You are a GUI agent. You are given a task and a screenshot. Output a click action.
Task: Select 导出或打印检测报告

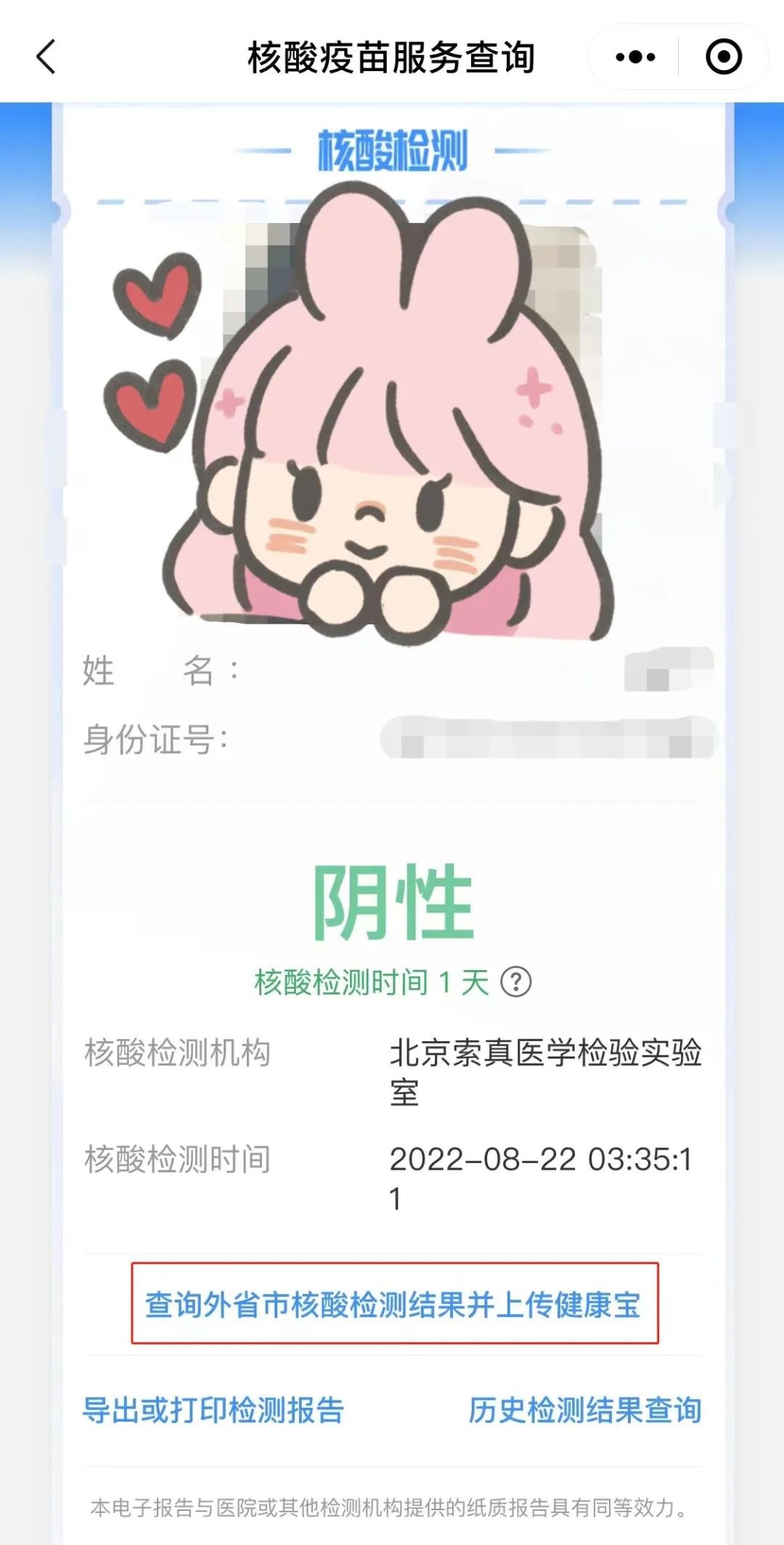pyautogui.click(x=213, y=1410)
